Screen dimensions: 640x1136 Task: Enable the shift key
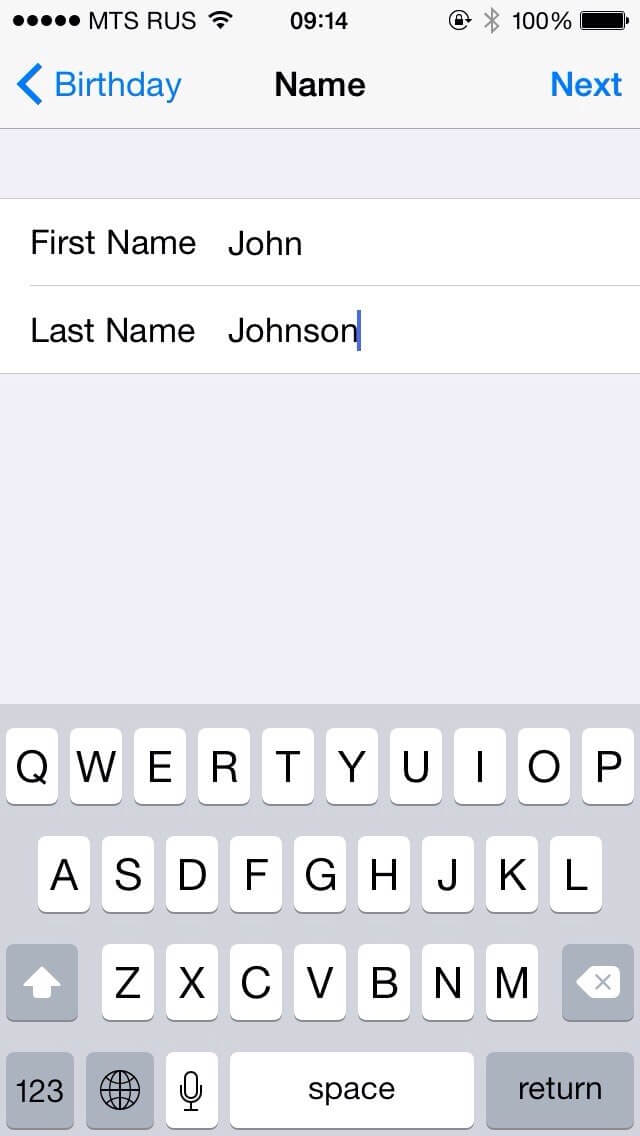click(x=42, y=982)
